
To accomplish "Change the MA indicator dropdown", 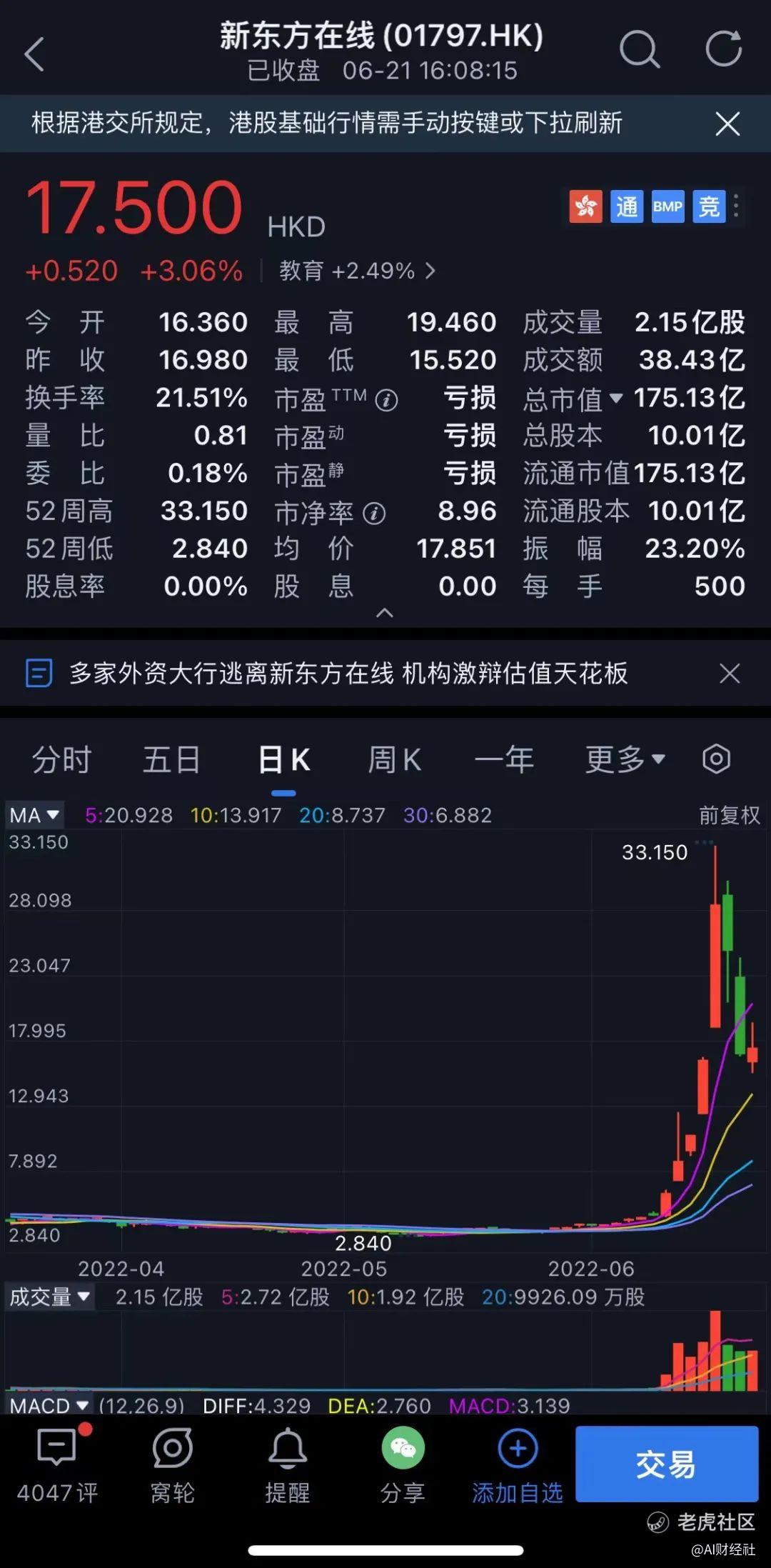I will [x=34, y=815].
